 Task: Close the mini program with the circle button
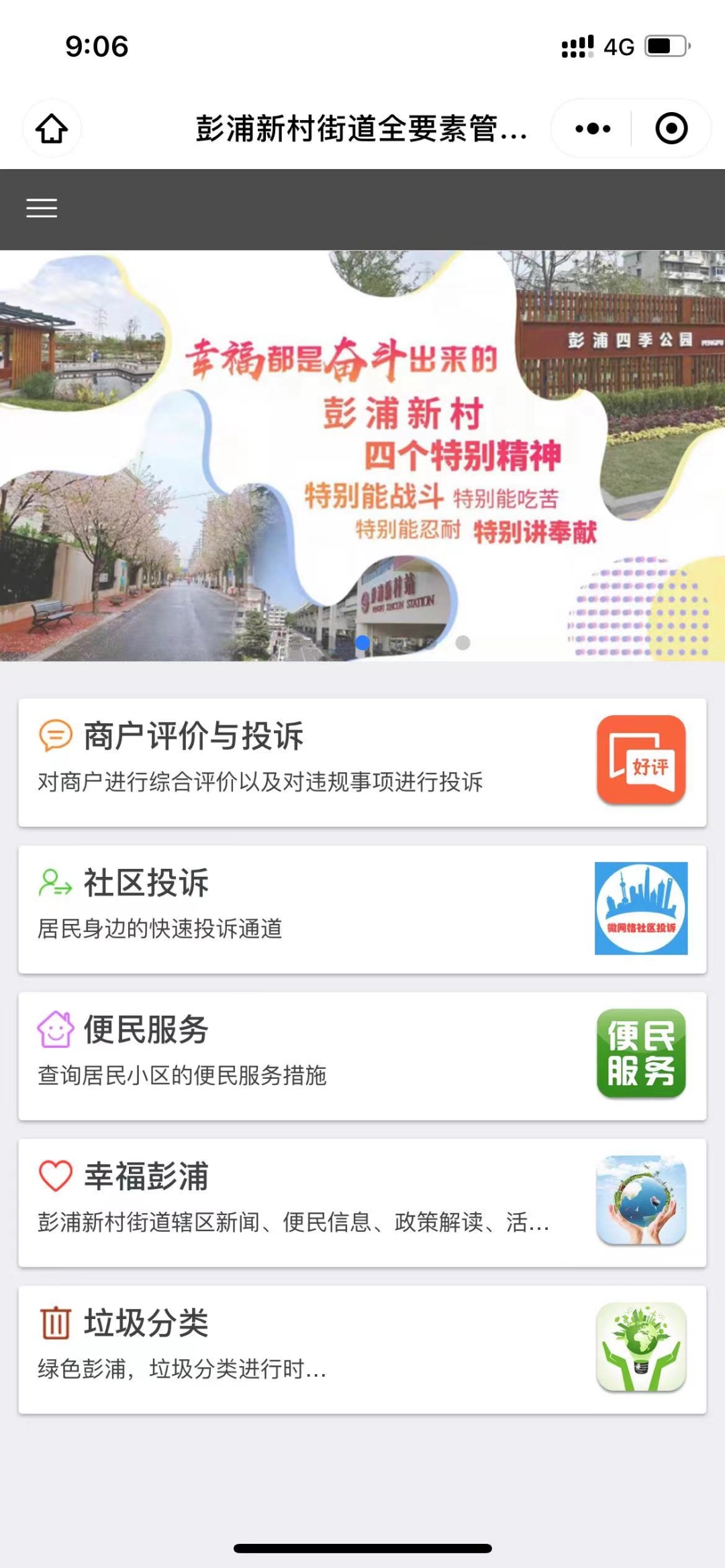click(671, 129)
